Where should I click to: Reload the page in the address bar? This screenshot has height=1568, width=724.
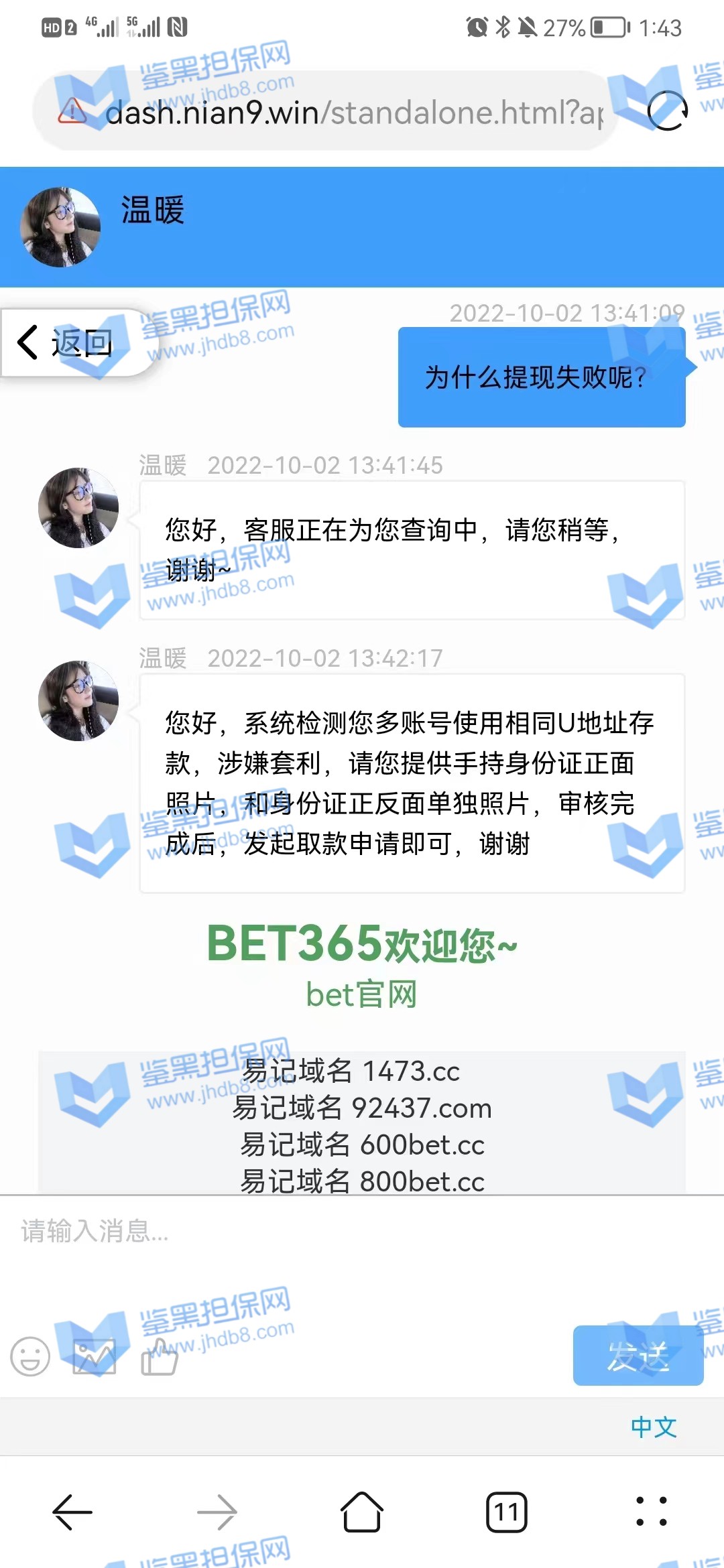click(667, 111)
